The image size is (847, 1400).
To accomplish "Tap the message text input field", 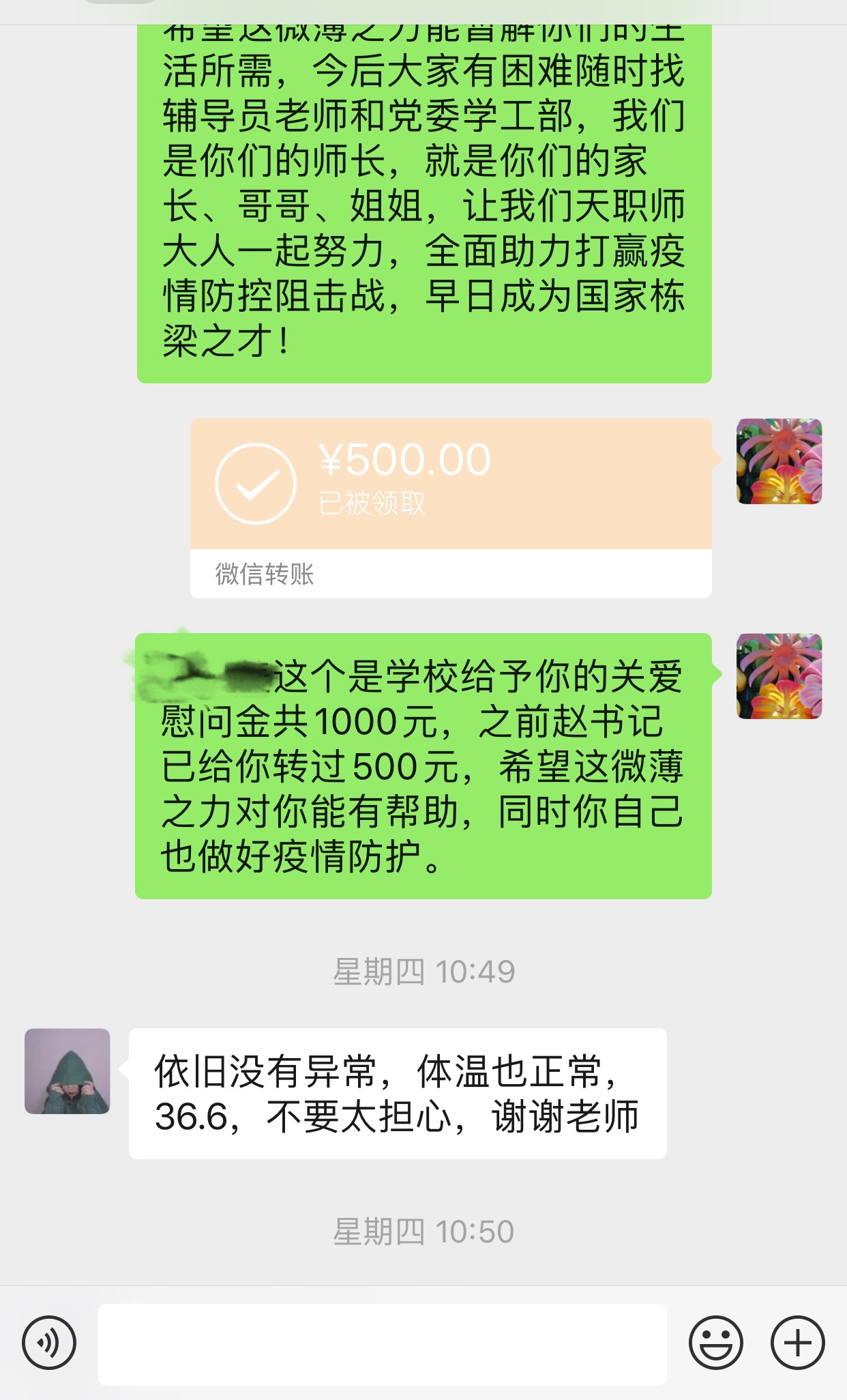I will (382, 1344).
